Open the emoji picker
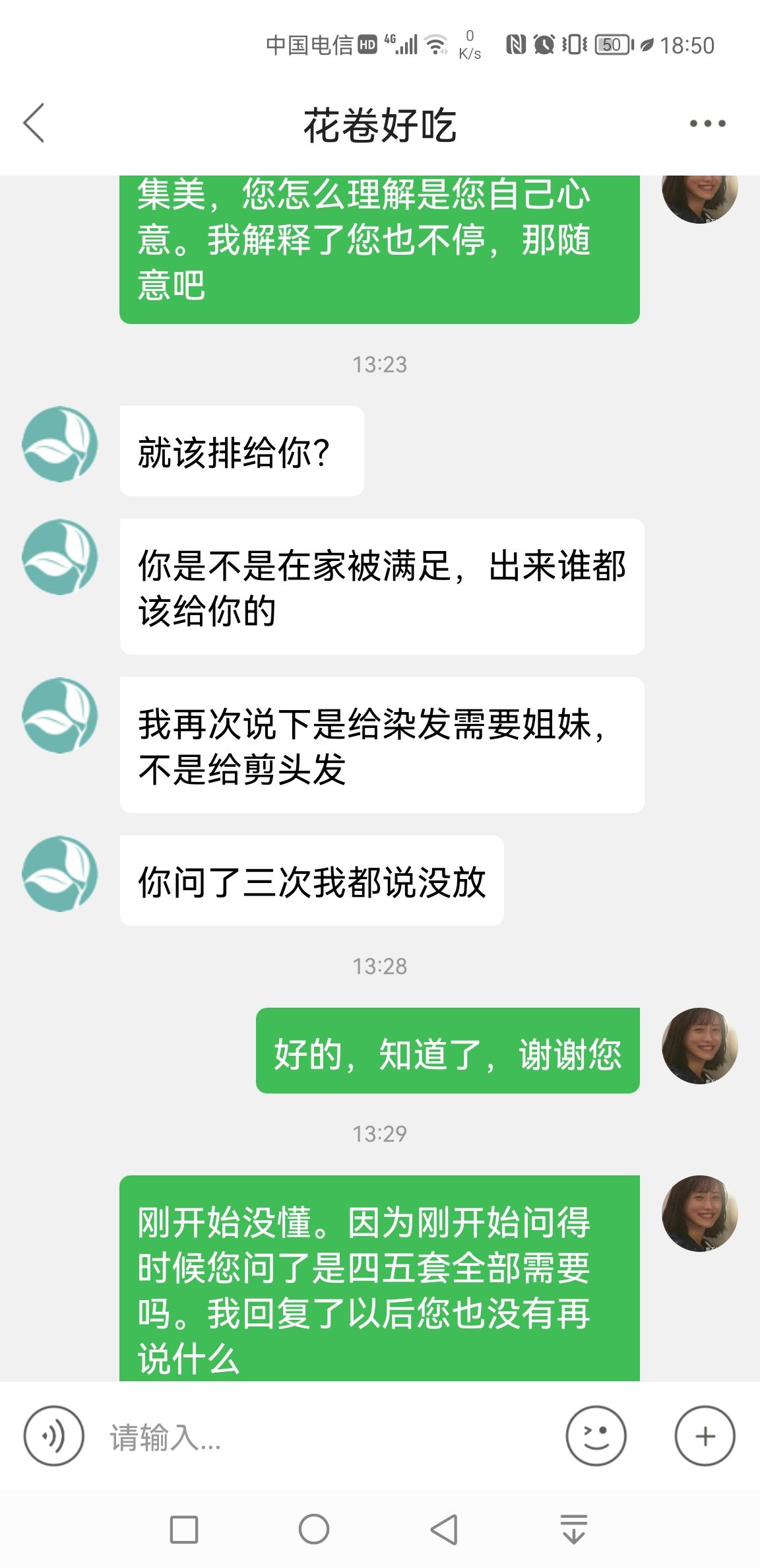This screenshot has height=1568, width=760. pyautogui.click(x=596, y=1436)
